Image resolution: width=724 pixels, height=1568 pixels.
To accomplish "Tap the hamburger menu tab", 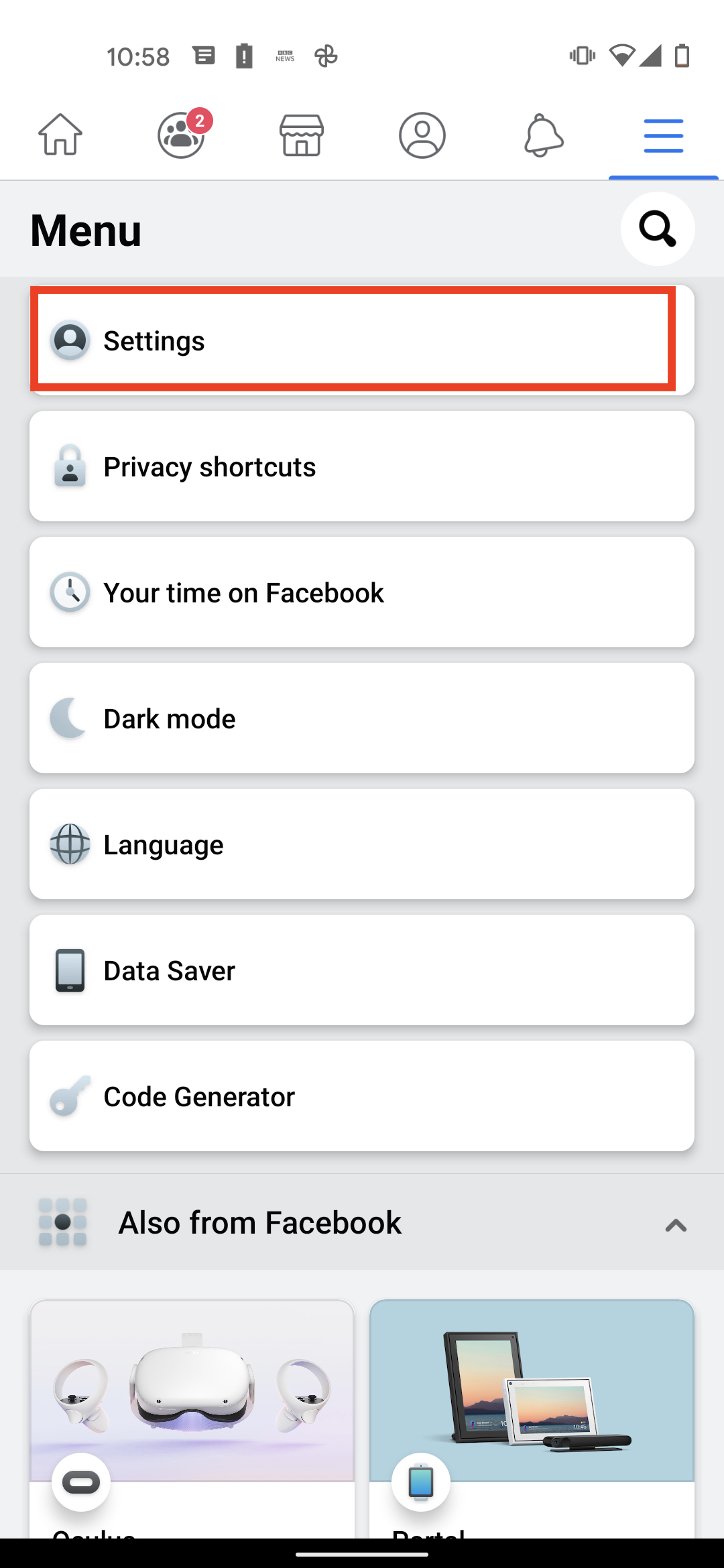I will click(x=664, y=136).
